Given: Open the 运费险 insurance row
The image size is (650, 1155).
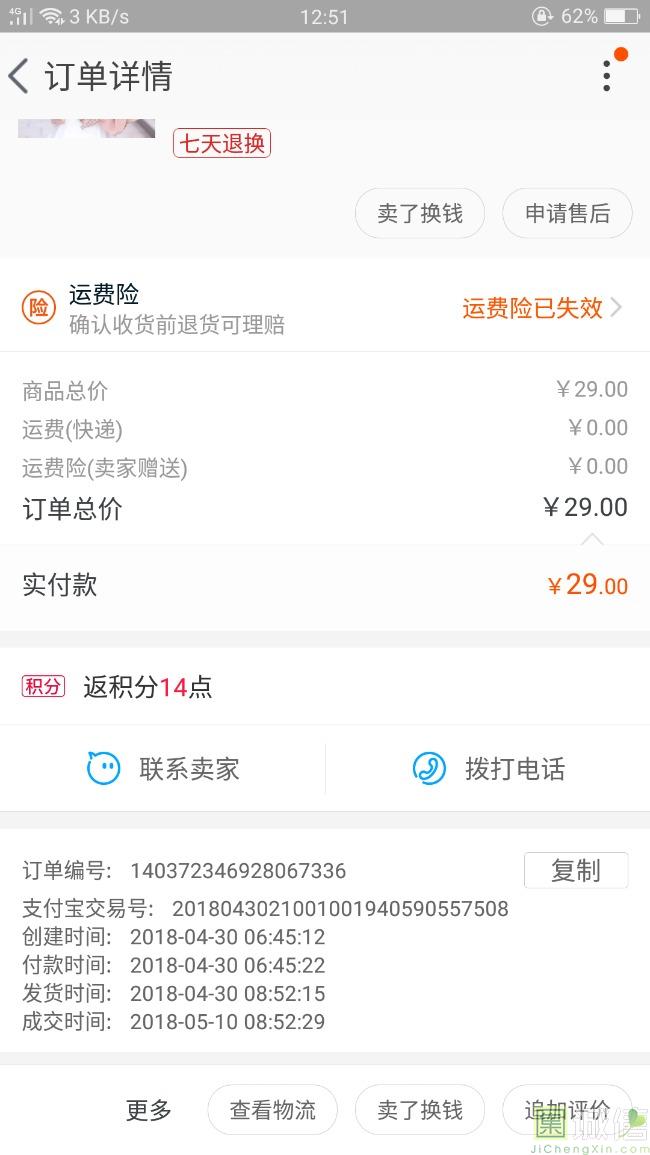Looking at the screenshot, I should click(325, 307).
